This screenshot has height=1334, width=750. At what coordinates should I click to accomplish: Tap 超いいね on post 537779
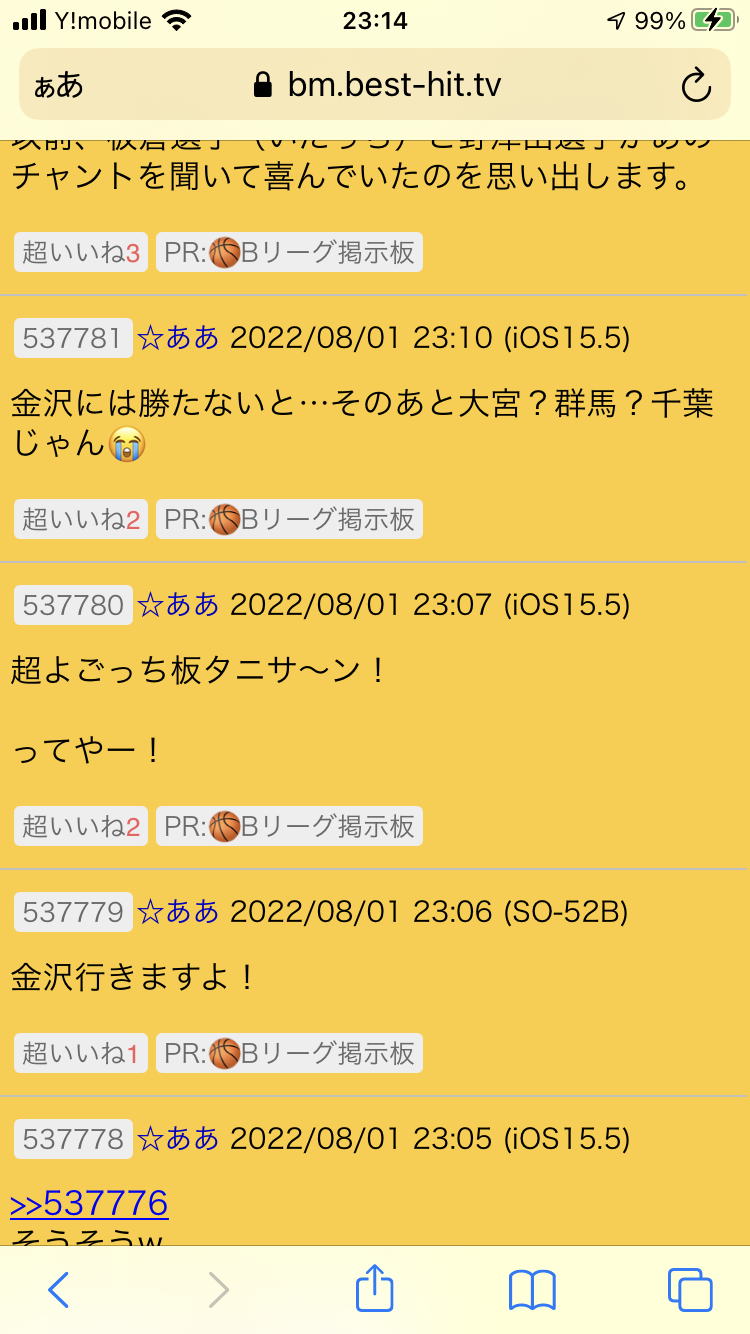[81, 1053]
